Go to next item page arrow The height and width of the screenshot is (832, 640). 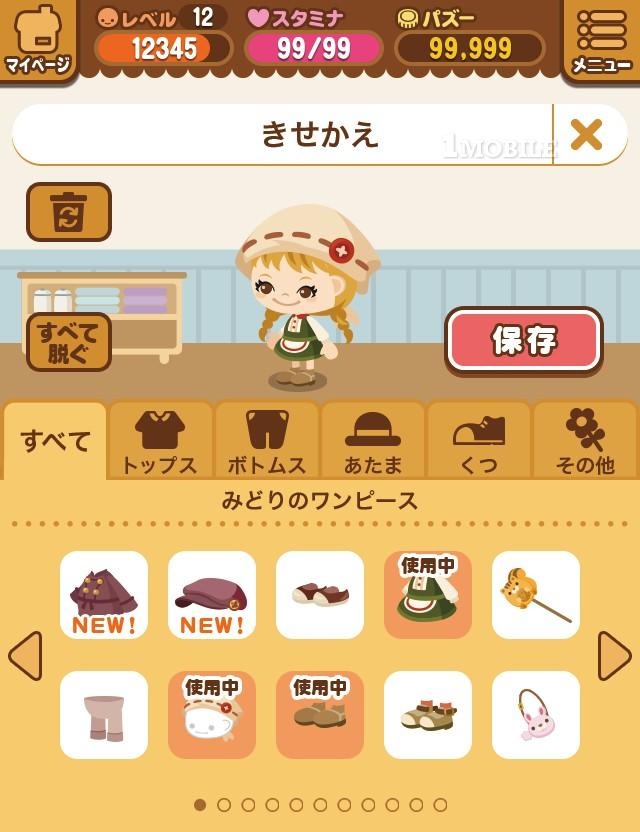click(x=614, y=656)
